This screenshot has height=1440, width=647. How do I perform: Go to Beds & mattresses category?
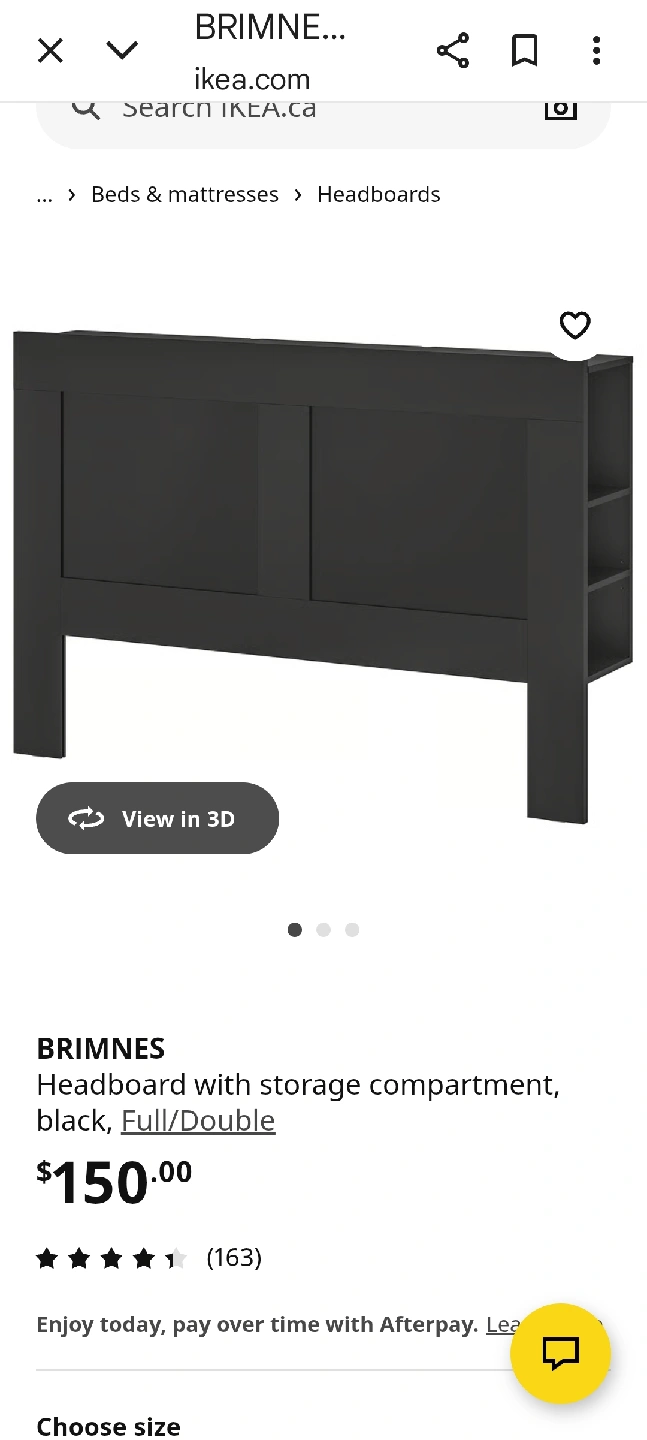click(x=185, y=195)
